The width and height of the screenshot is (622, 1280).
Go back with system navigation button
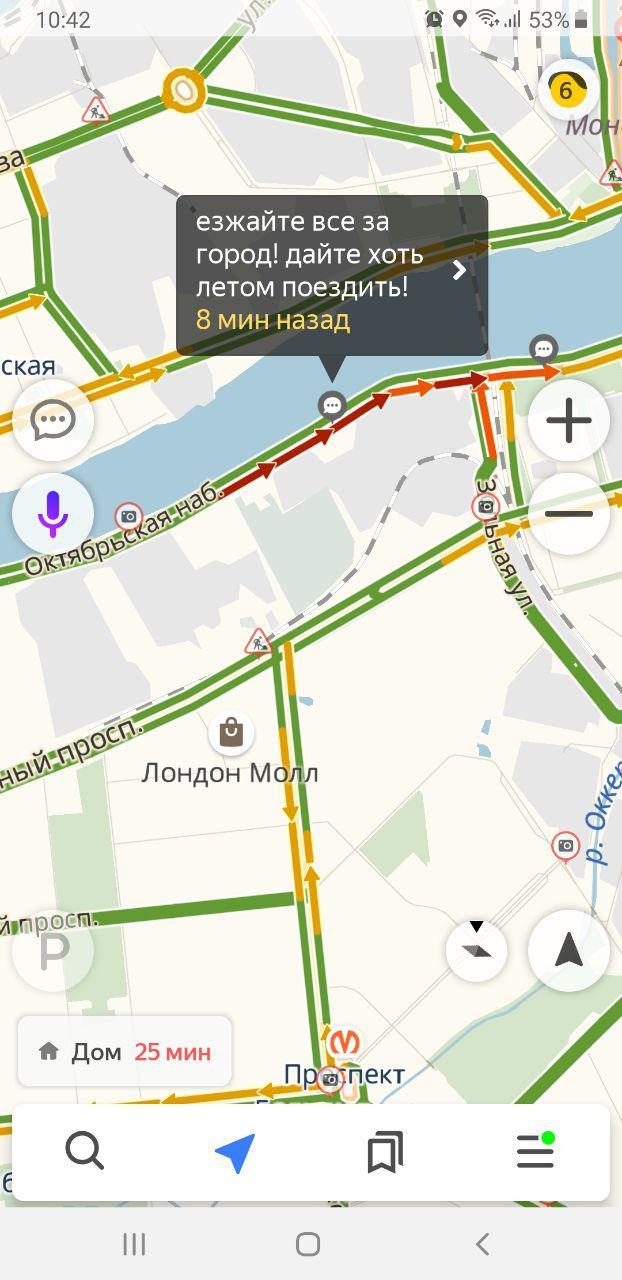(482, 1244)
